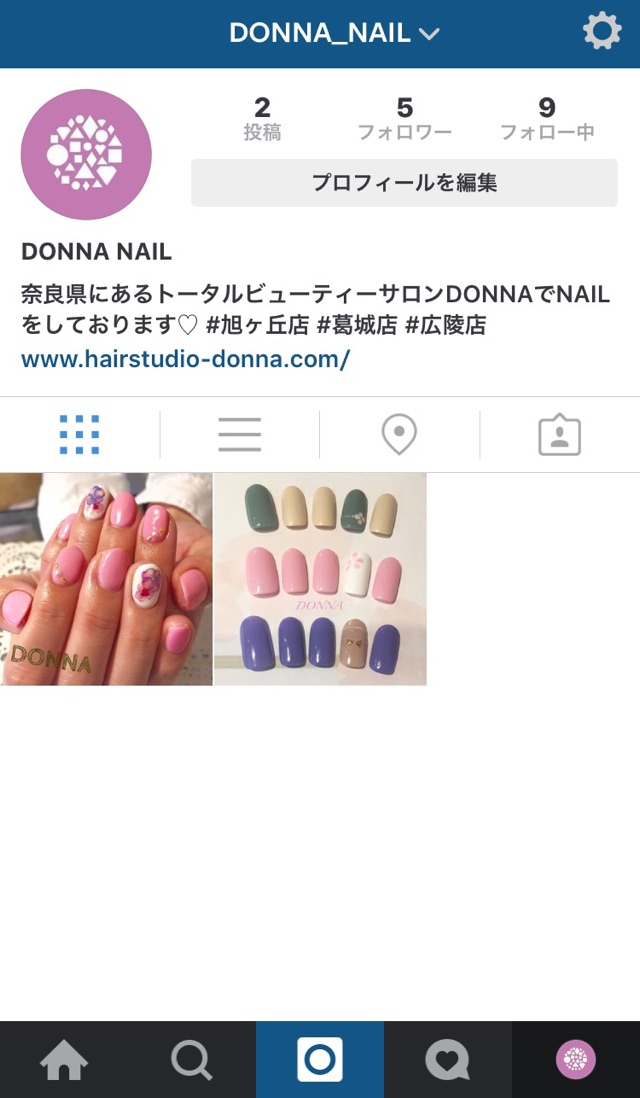The image size is (640, 1098).
Task: Open the search and explore tab
Action: 192,1059
